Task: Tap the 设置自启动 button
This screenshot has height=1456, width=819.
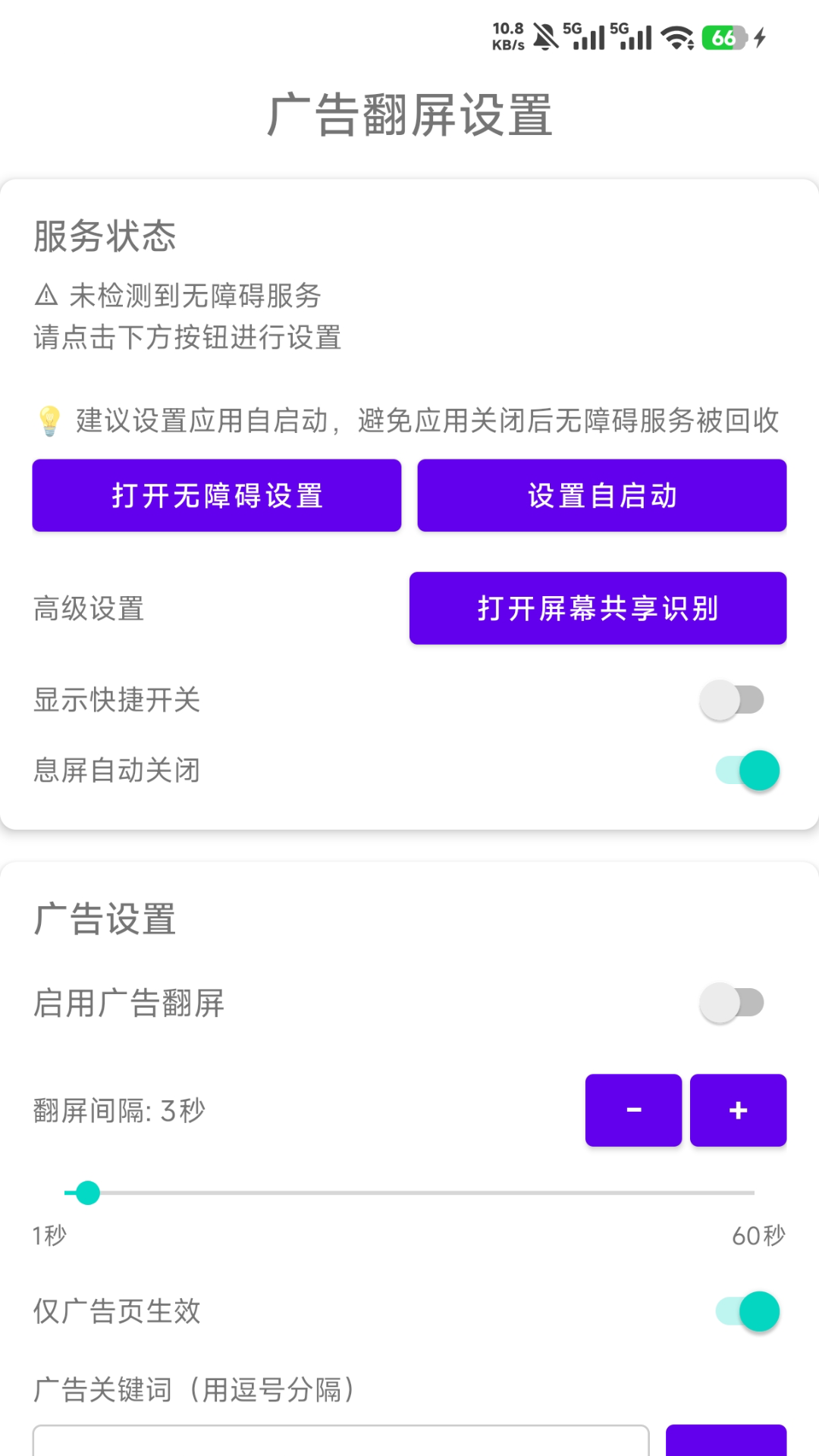Action: coord(601,494)
